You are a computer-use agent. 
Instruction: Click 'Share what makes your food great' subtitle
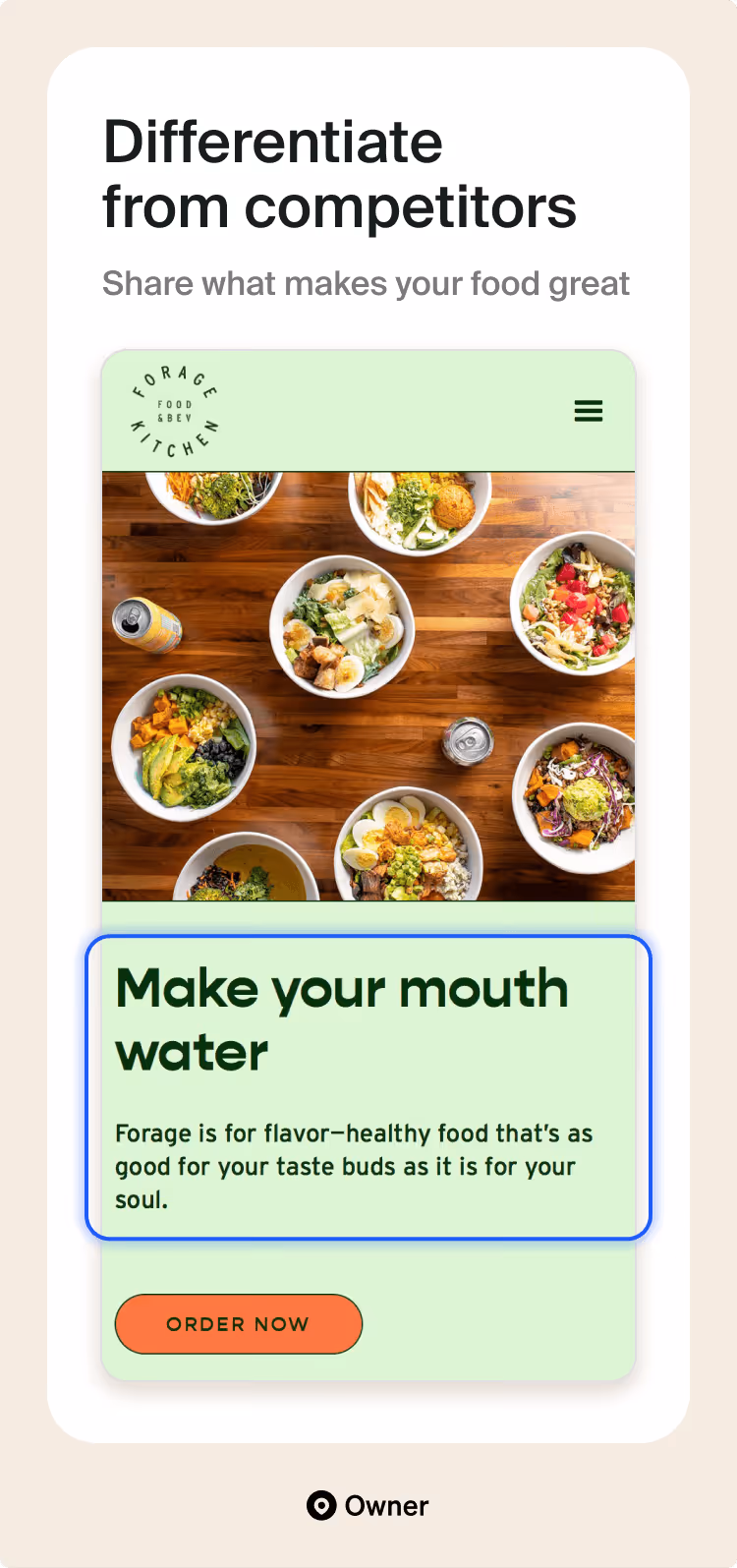pyautogui.click(x=366, y=283)
